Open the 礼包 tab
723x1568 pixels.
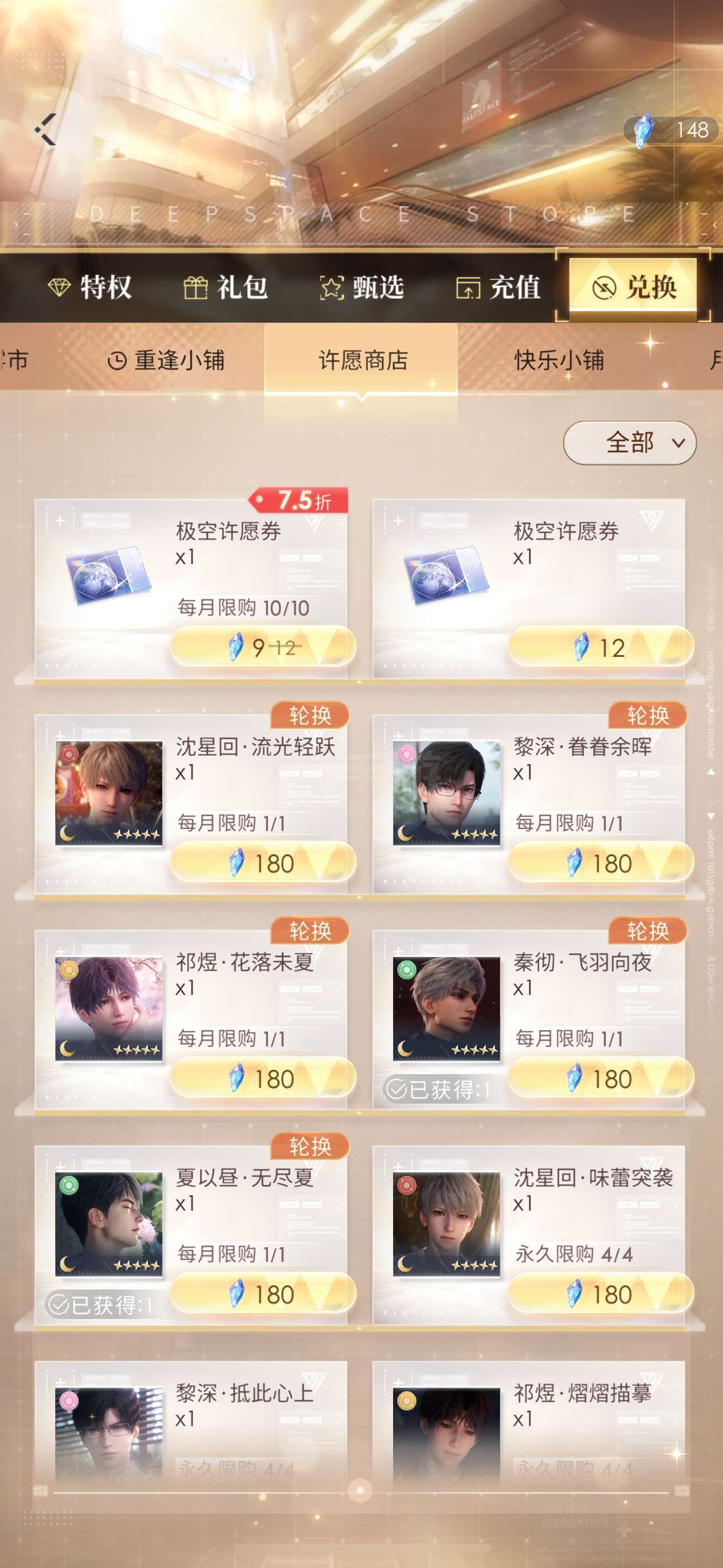tap(226, 286)
